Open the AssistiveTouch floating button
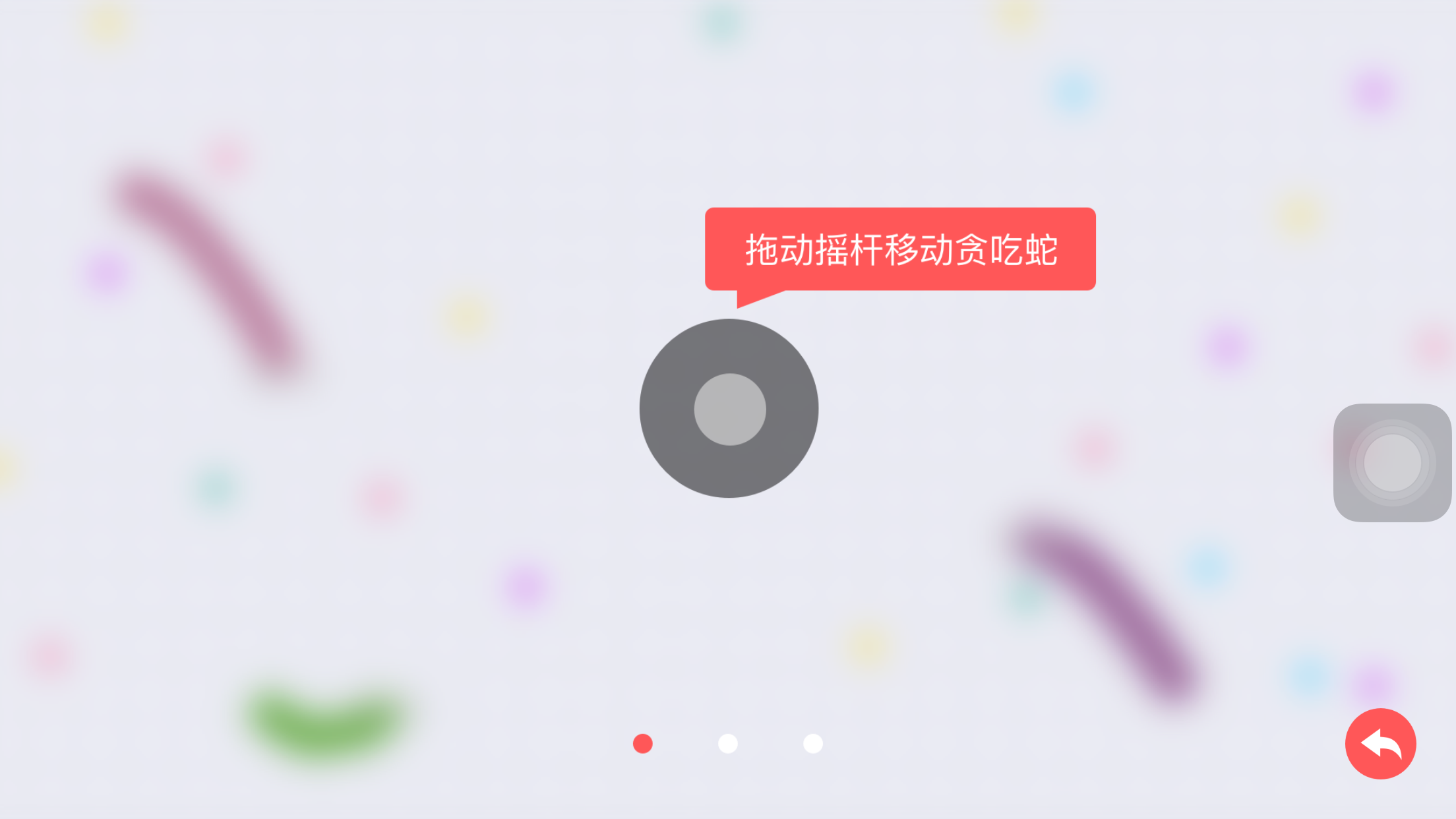 [1392, 463]
